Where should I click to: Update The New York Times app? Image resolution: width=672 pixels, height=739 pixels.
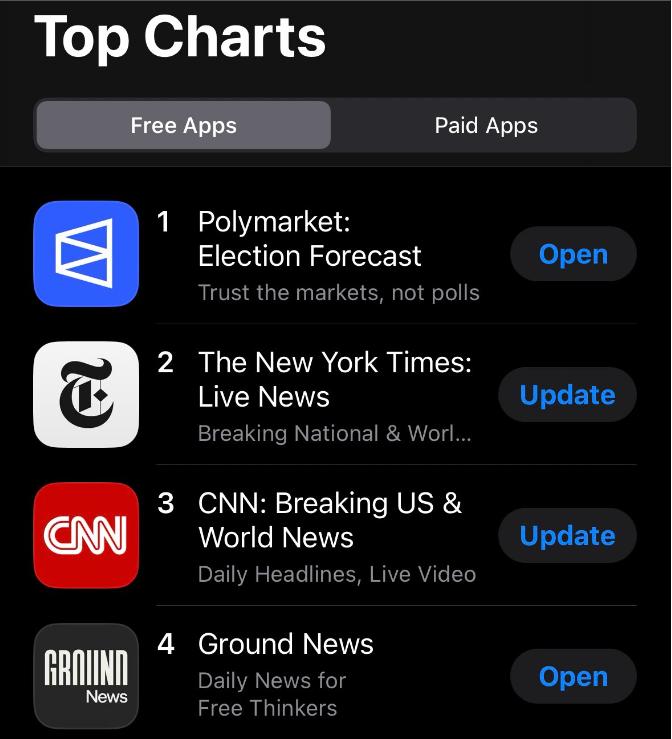pyautogui.click(x=567, y=395)
